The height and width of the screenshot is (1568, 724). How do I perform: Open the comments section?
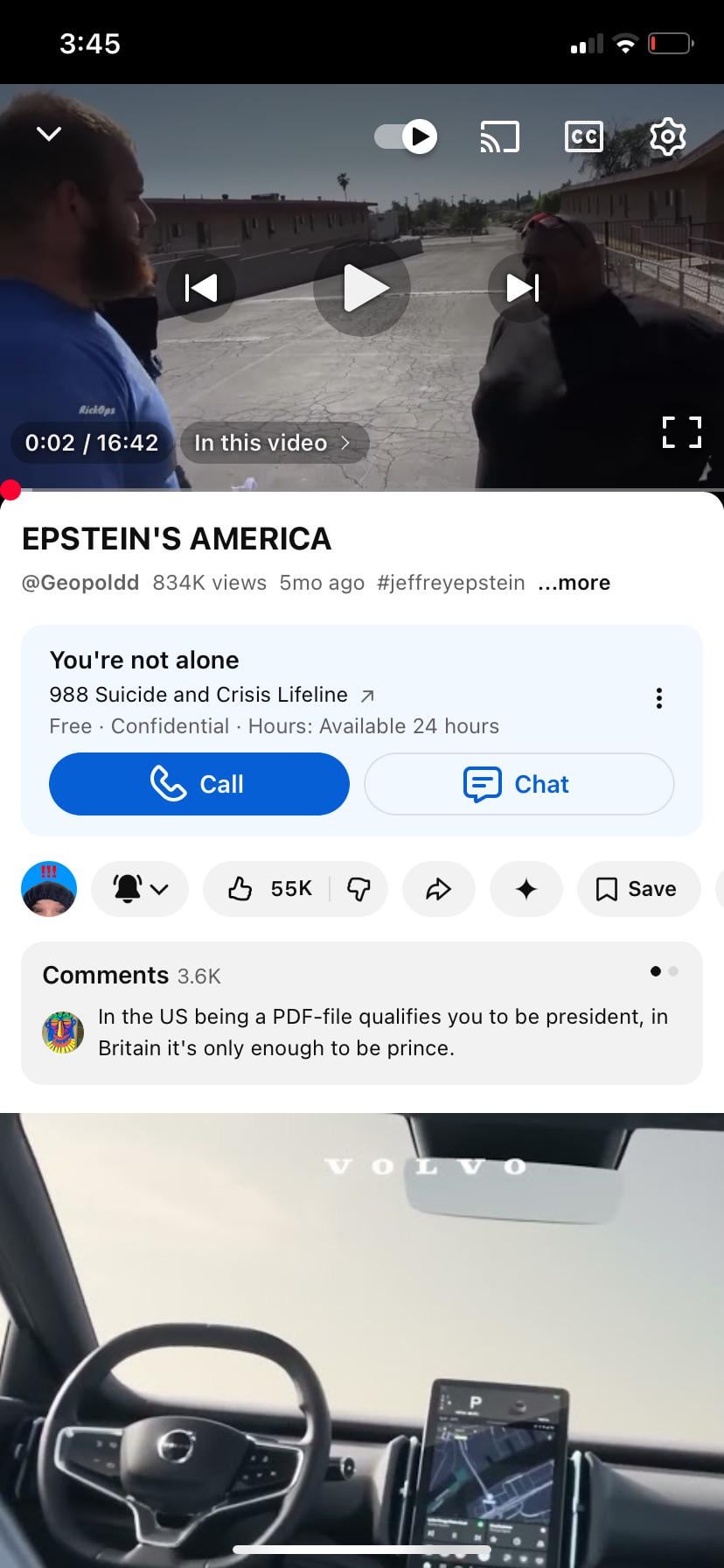tap(362, 1013)
